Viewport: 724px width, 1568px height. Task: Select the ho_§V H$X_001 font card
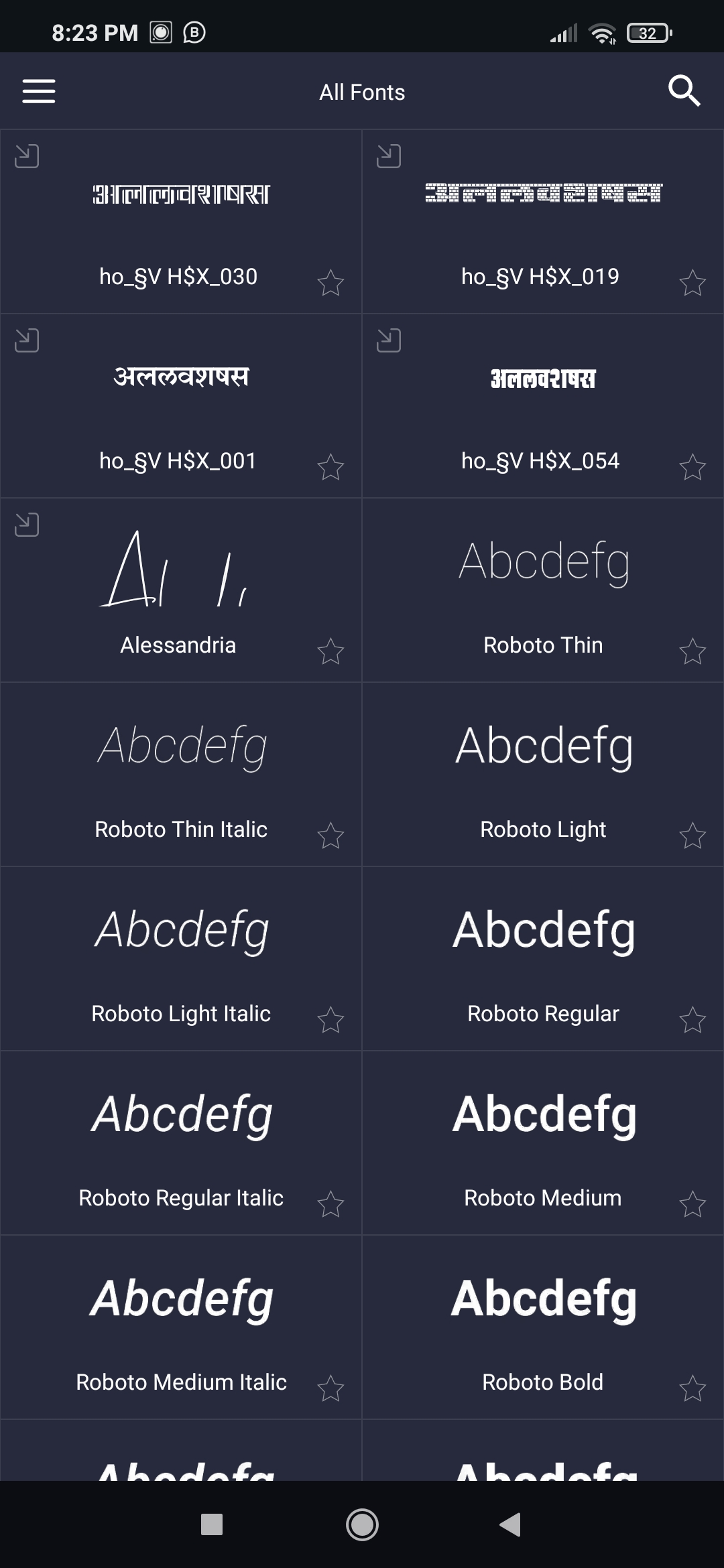(180, 405)
